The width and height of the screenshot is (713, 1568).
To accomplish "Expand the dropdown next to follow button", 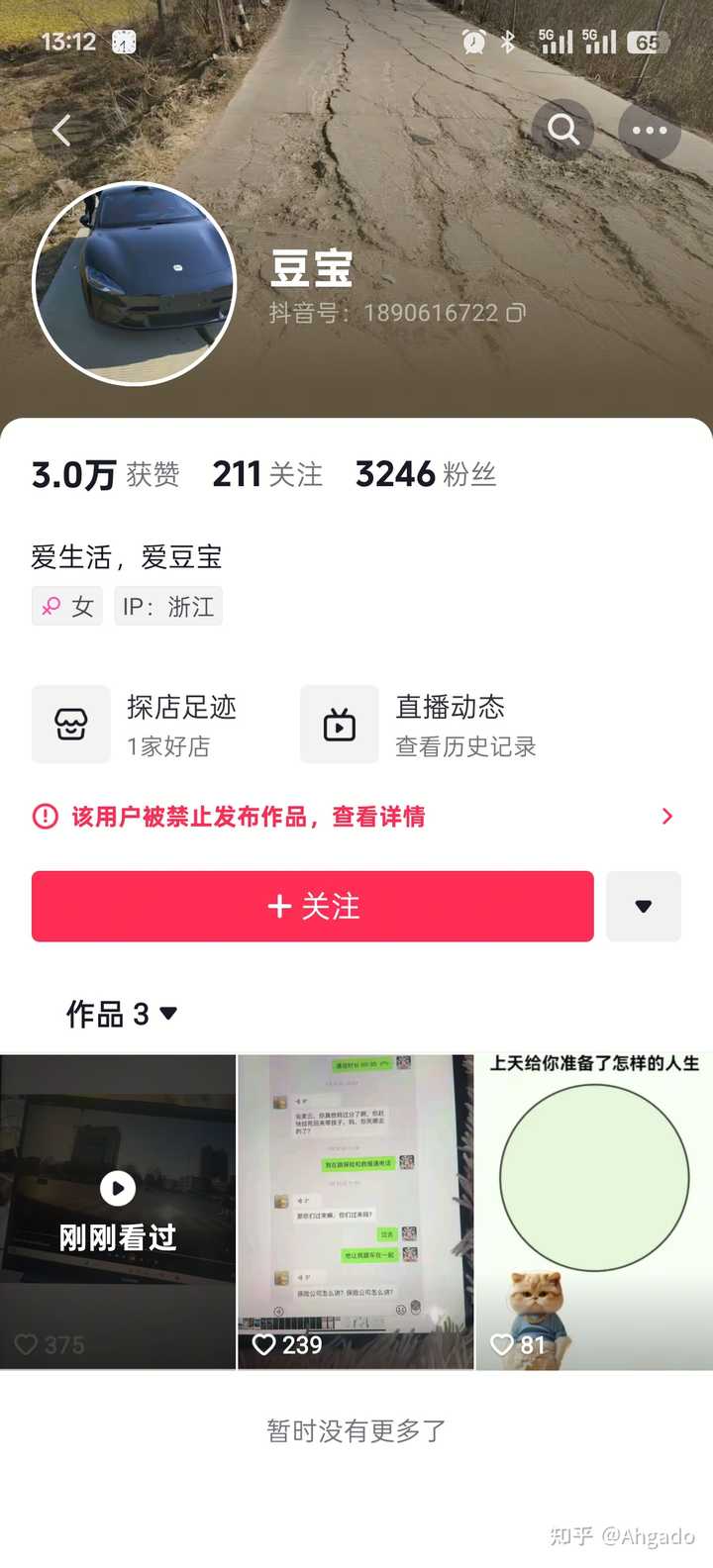I will (x=643, y=906).
